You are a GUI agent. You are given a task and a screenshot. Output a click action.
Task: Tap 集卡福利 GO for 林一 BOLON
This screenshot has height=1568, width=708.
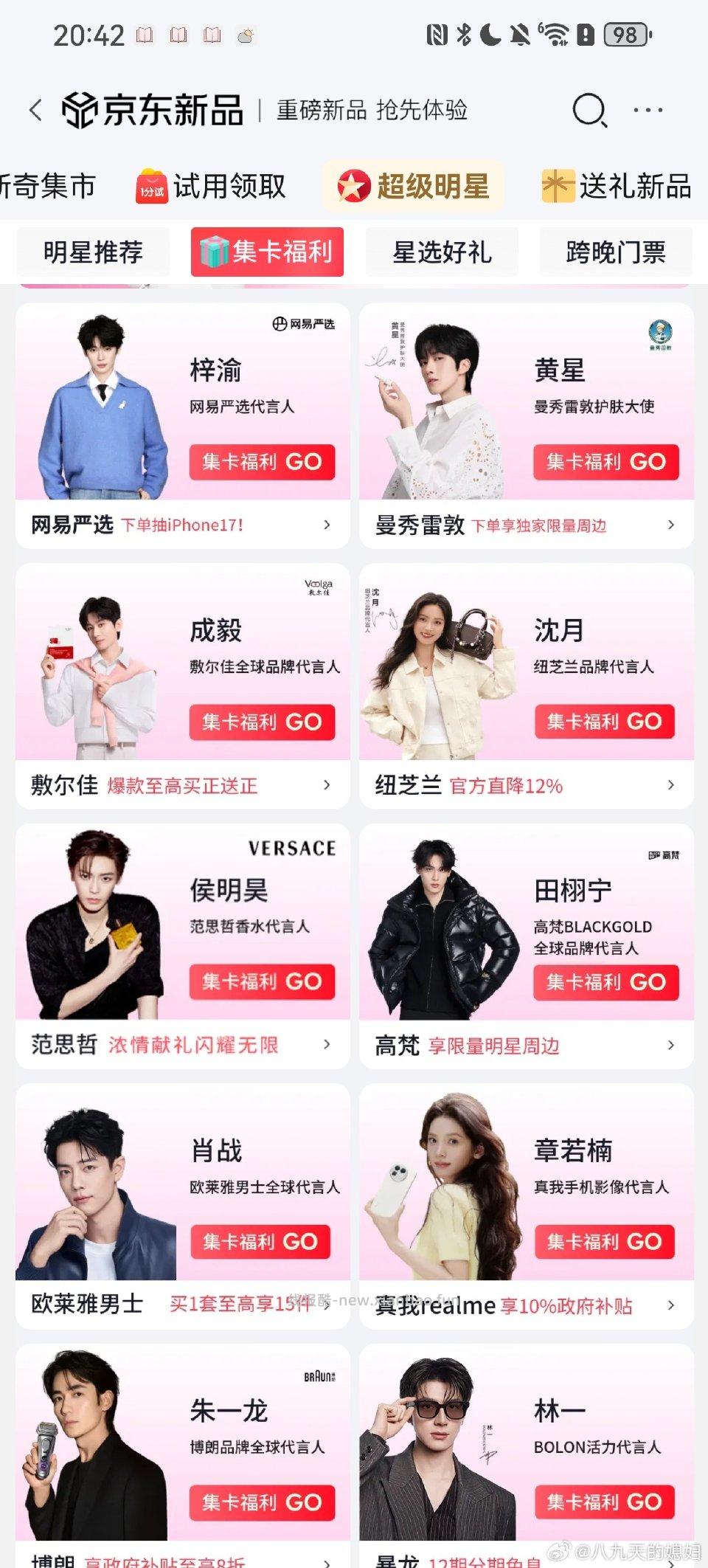tap(605, 1502)
